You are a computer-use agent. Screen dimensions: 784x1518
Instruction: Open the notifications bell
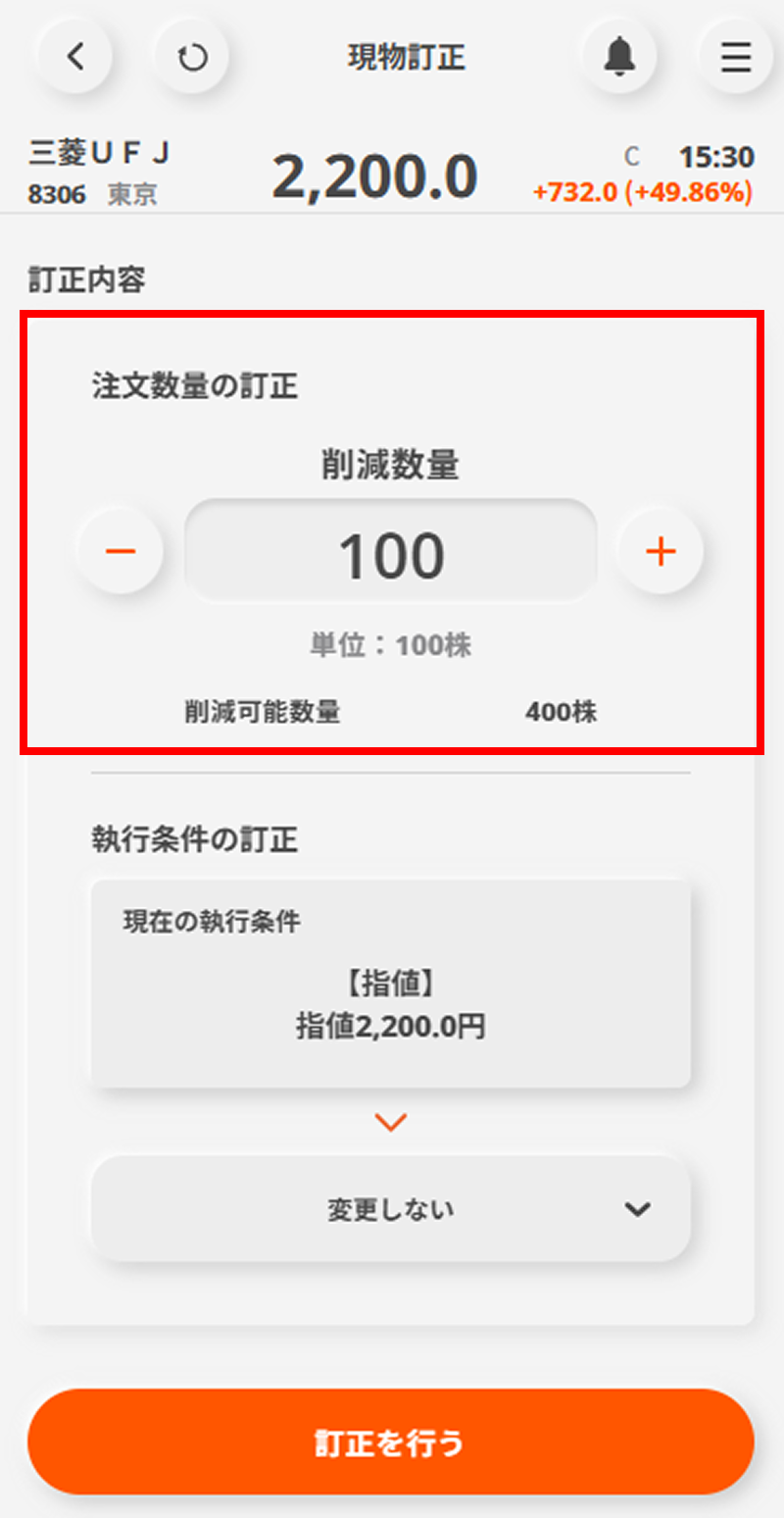pyautogui.click(x=618, y=57)
